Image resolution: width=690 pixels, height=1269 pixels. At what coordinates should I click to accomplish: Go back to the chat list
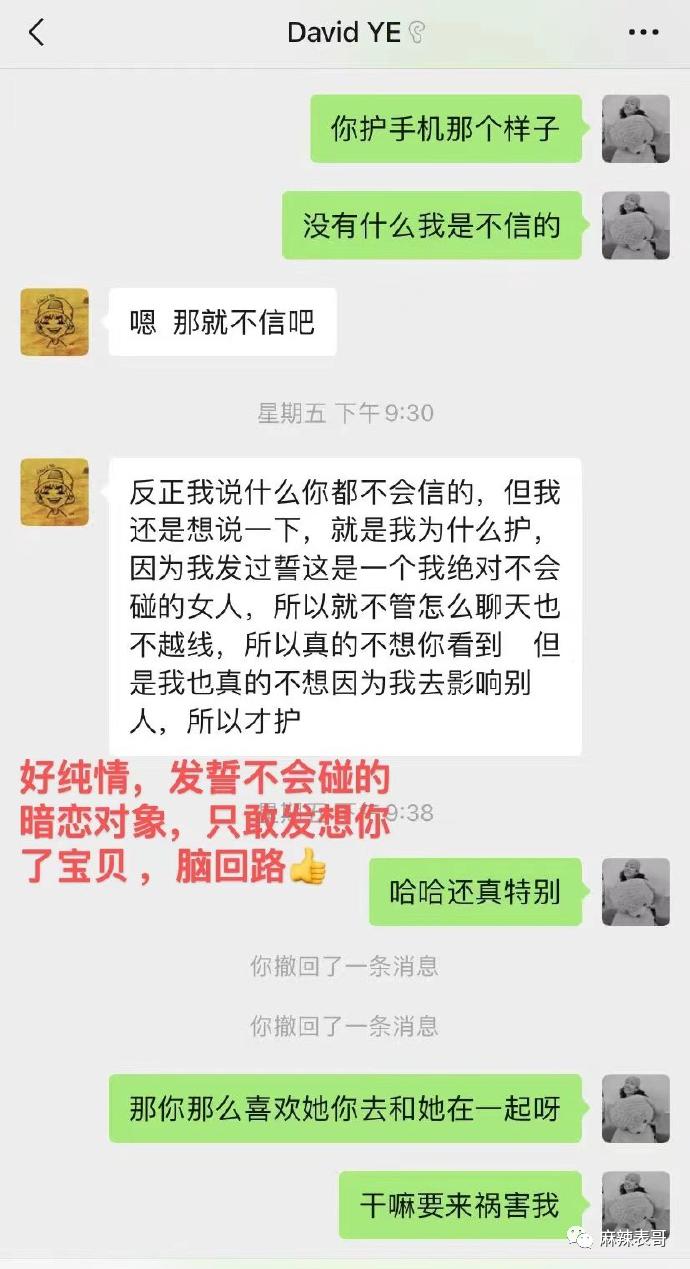[36, 32]
